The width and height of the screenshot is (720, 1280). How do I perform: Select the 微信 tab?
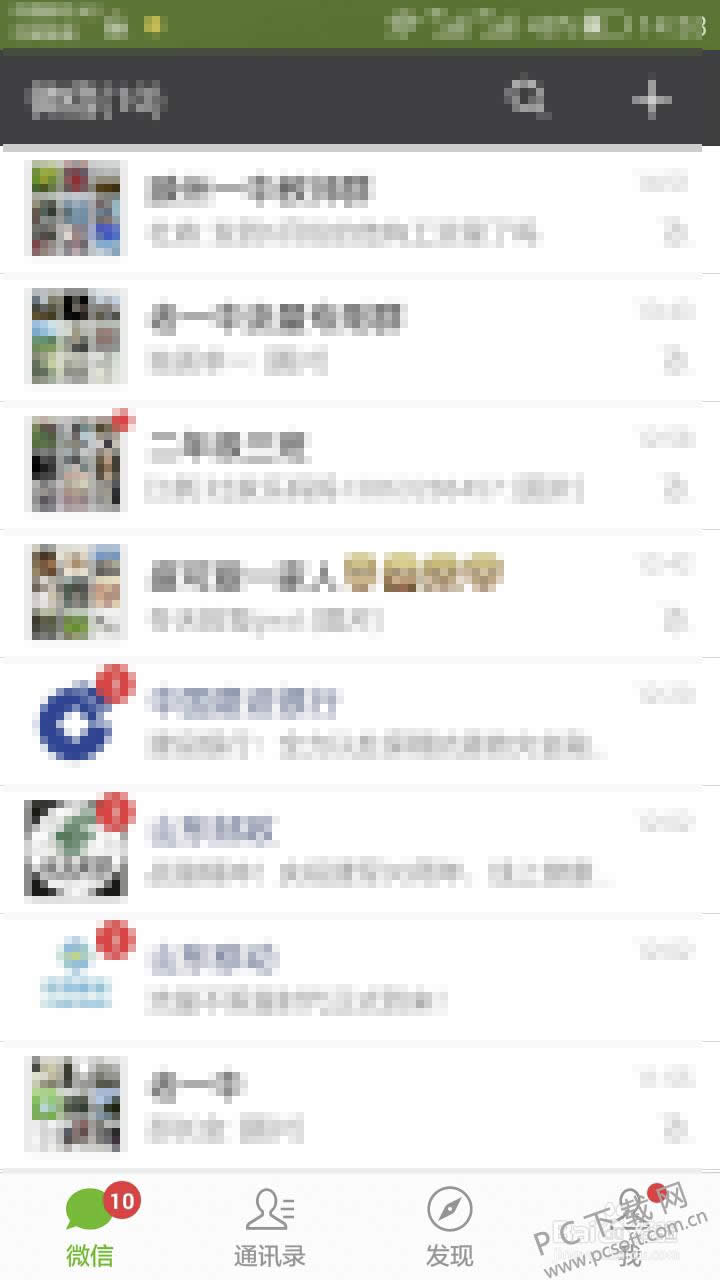click(90, 1228)
